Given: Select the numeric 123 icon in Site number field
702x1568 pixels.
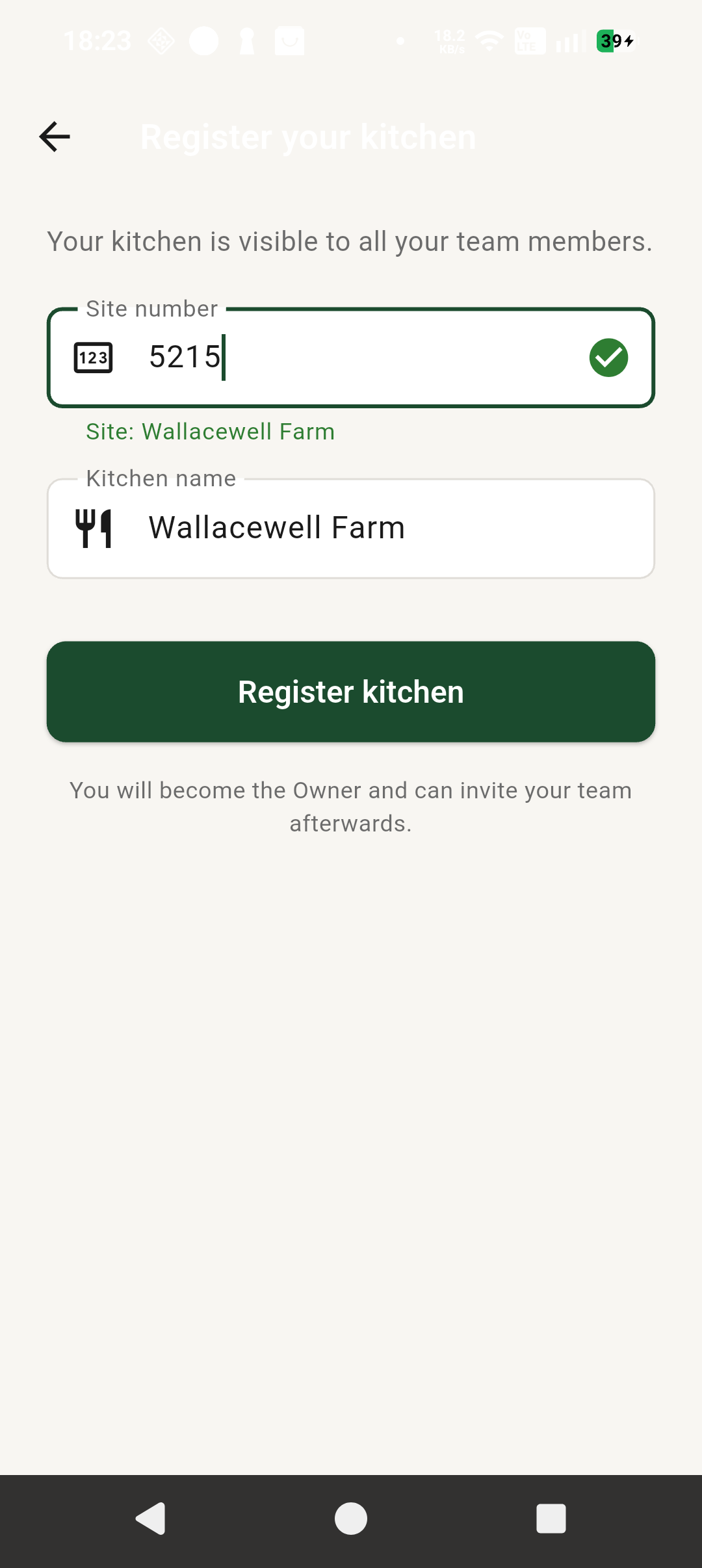Looking at the screenshot, I should (x=94, y=357).
